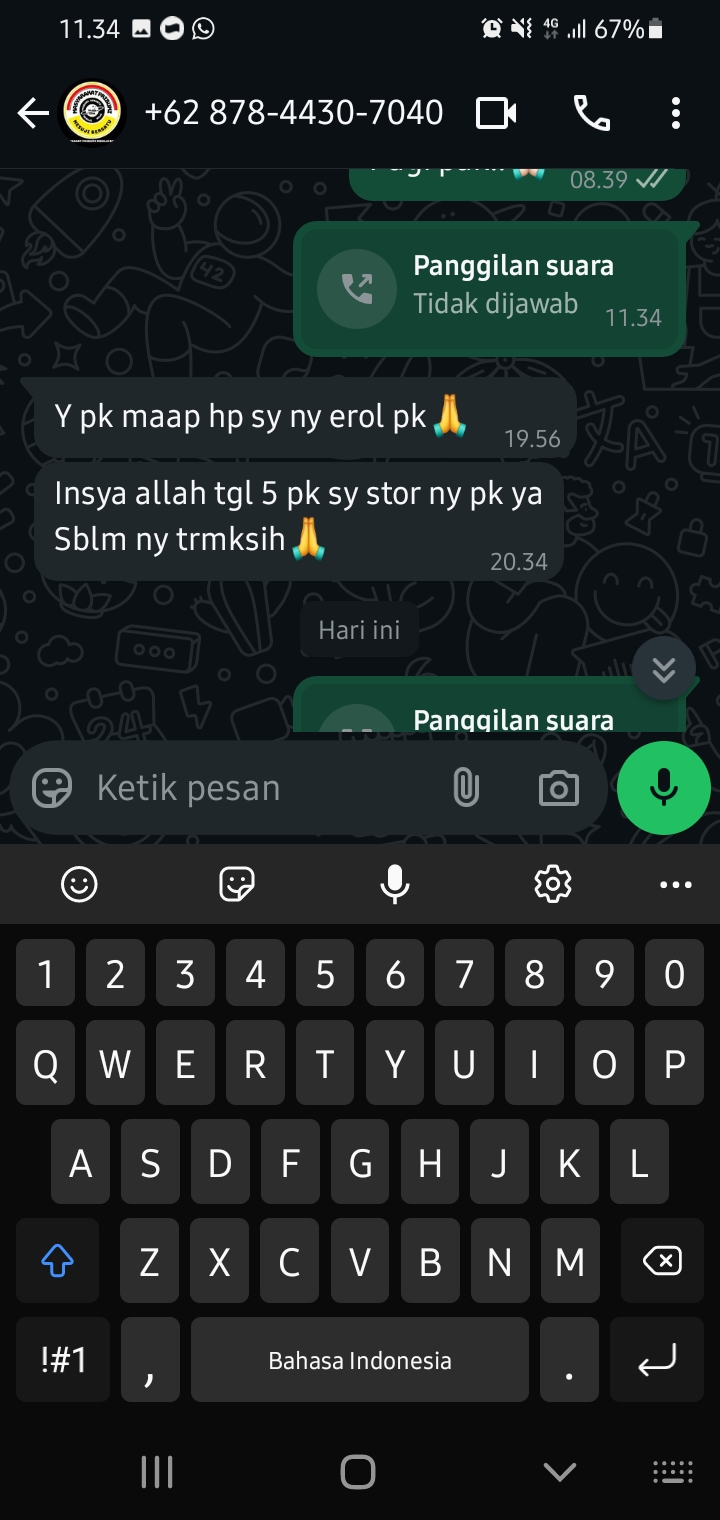
Task: Open the keyboard emoji panel
Action: click(x=79, y=884)
